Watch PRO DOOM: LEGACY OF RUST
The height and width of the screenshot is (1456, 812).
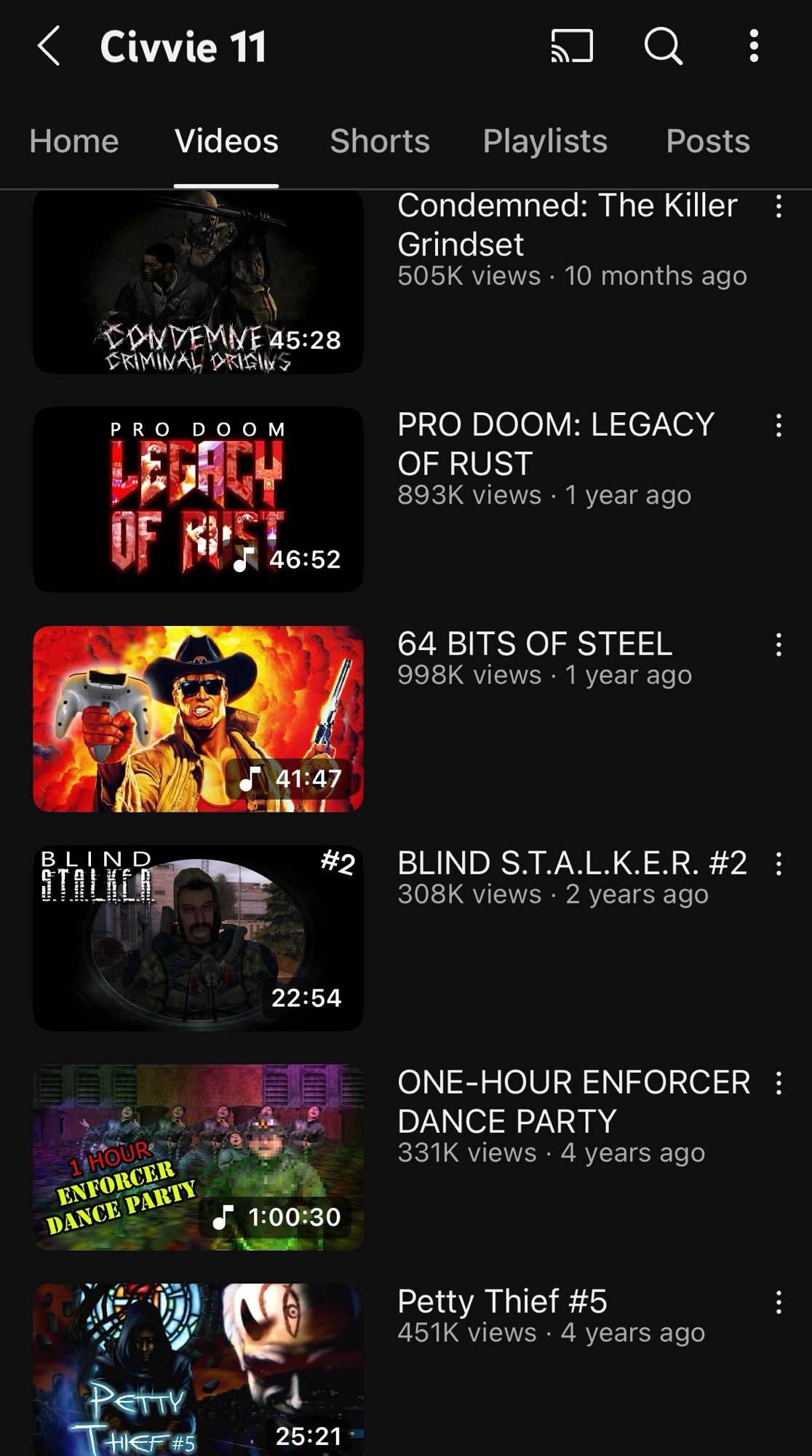pos(198,499)
